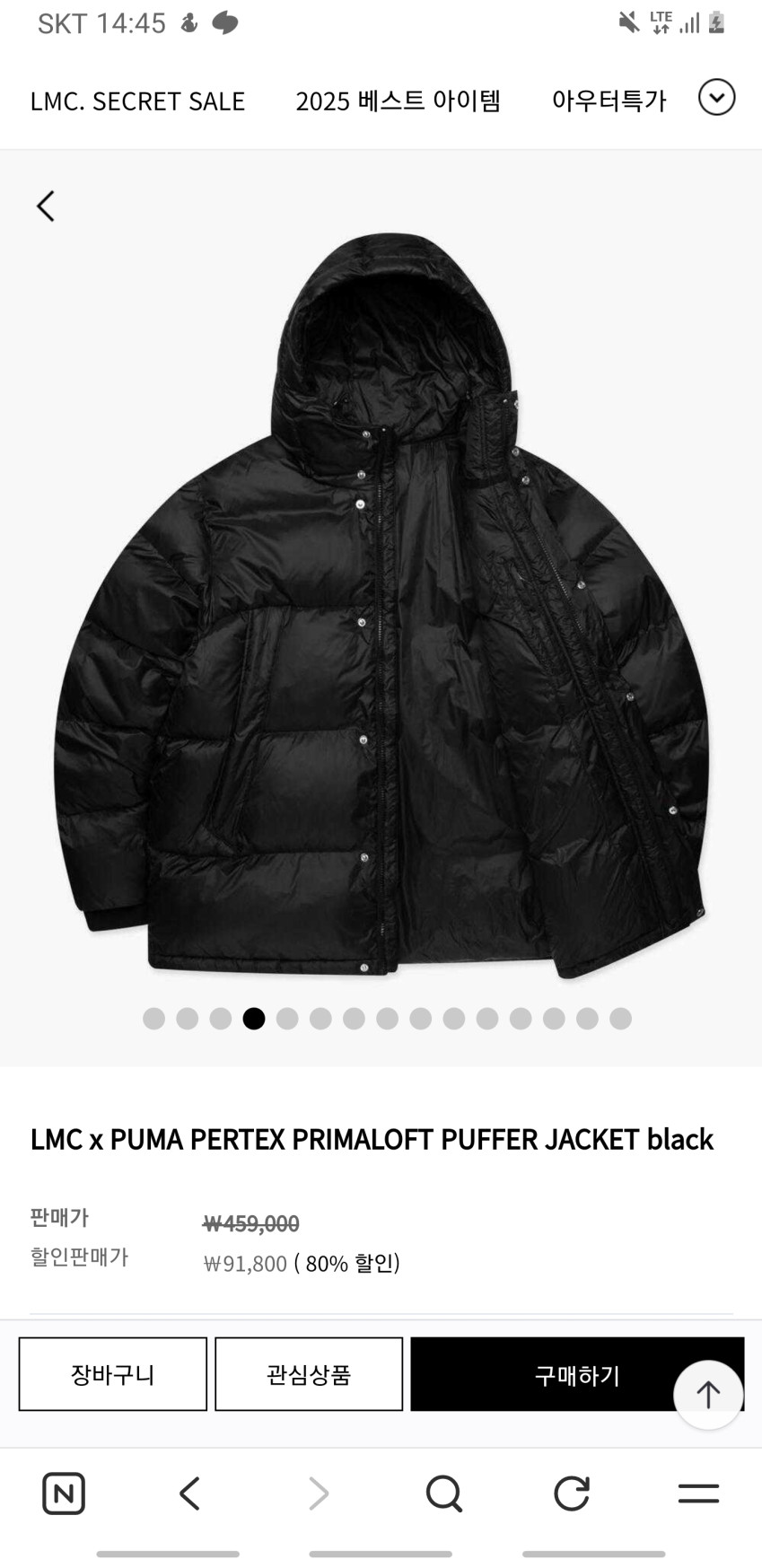Jump to the last product image dot
The image size is (762, 1568).
[620, 1019]
